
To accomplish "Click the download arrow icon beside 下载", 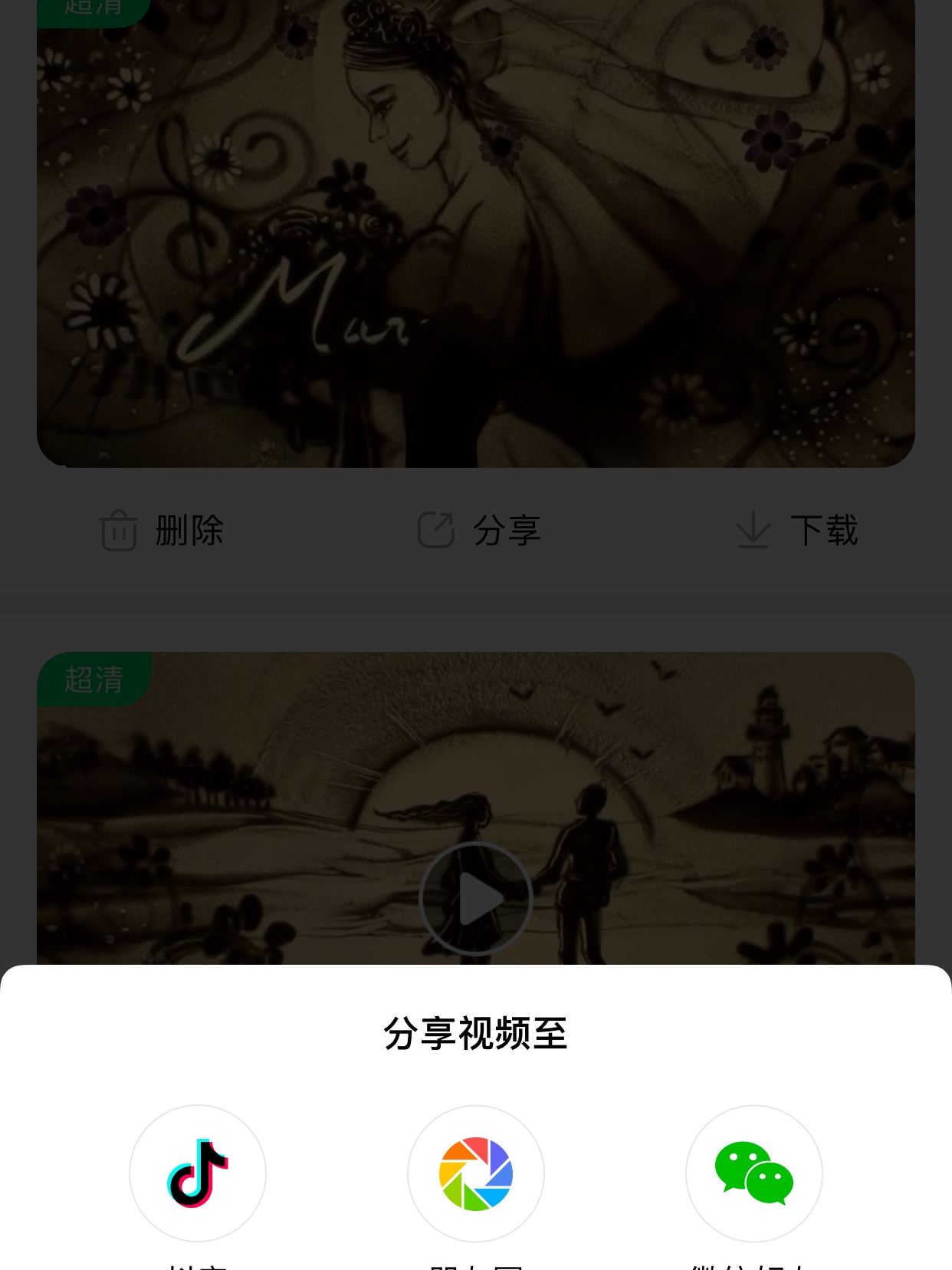I will [x=753, y=530].
